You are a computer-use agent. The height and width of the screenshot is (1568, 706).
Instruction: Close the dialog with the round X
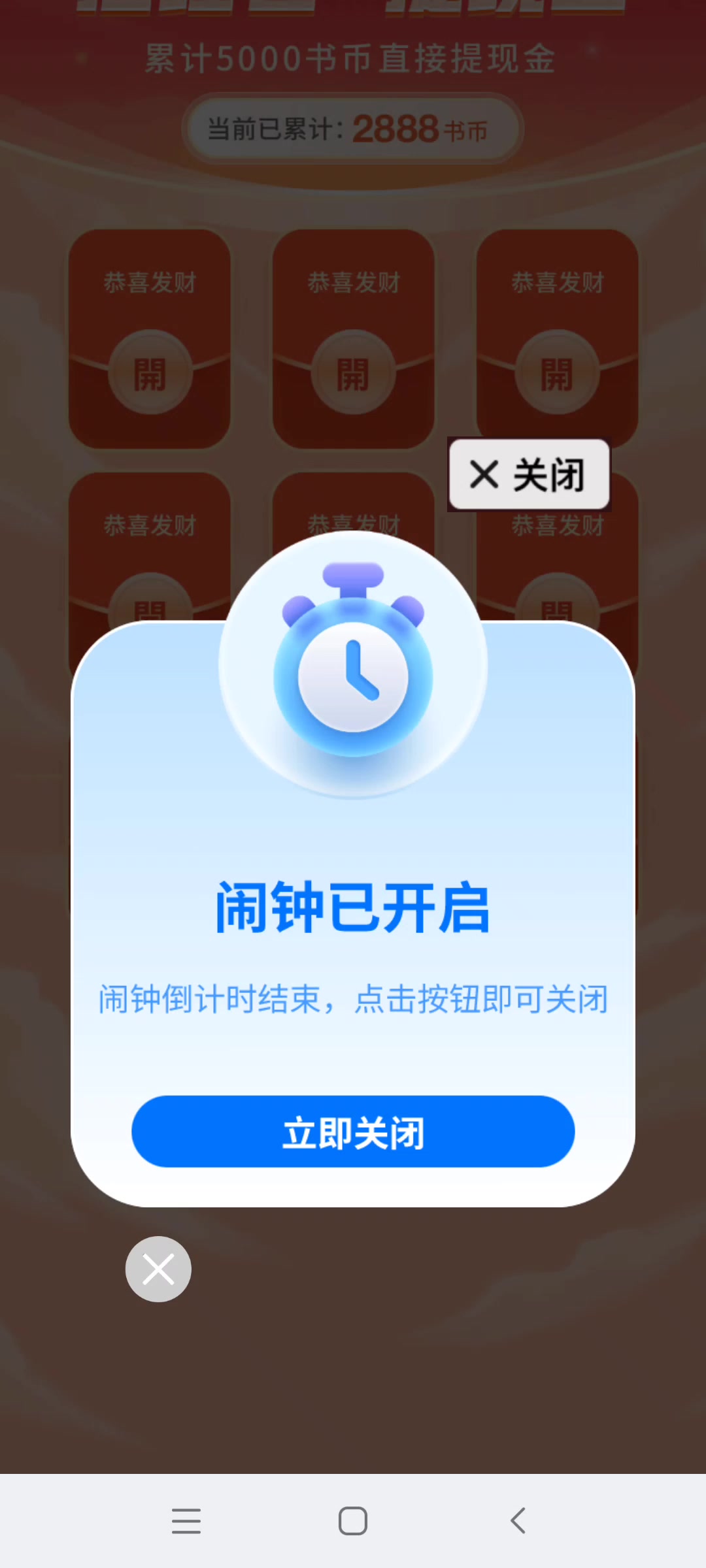point(158,1269)
